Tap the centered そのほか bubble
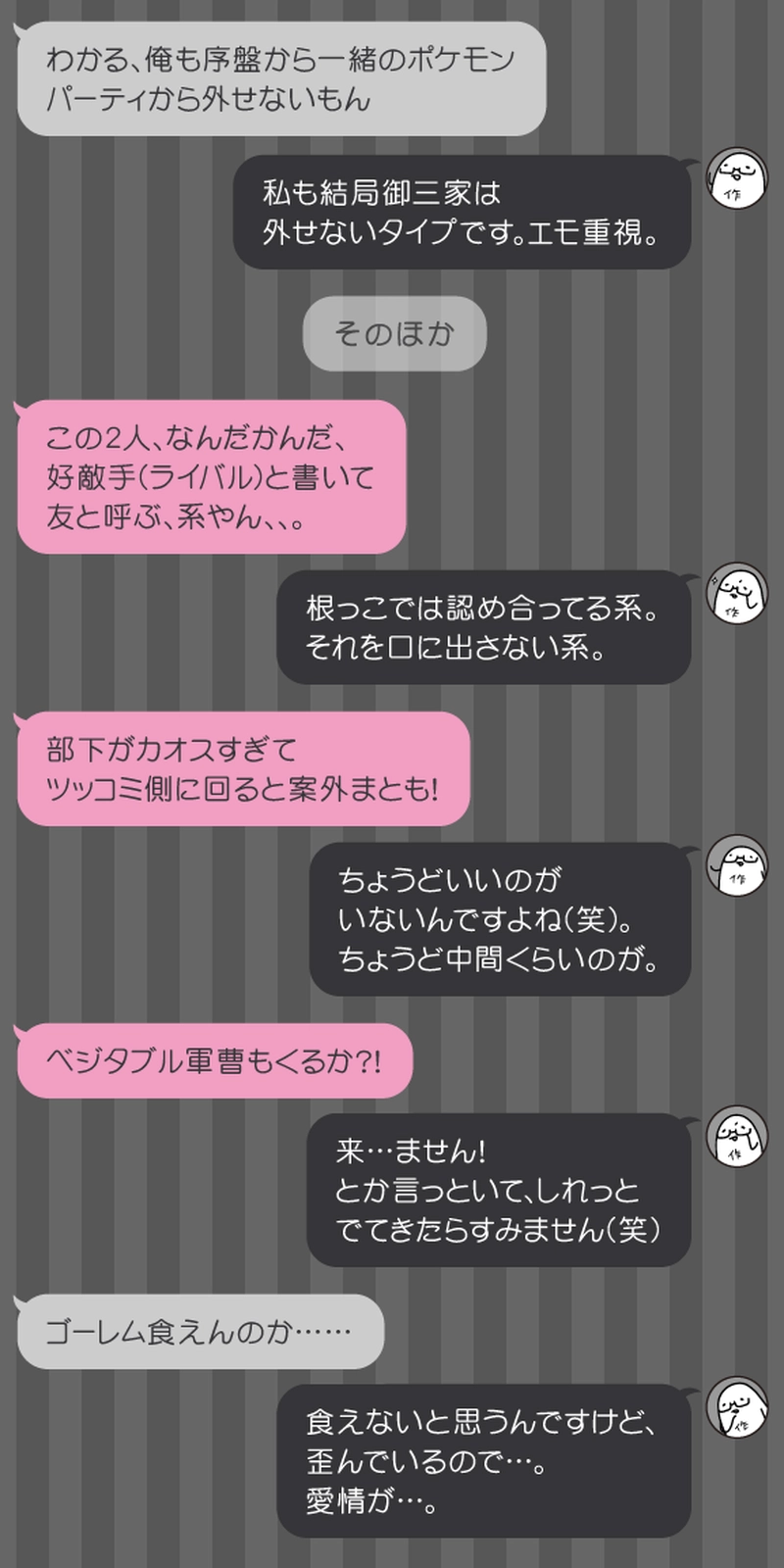This screenshot has height=1568, width=784. (x=394, y=333)
